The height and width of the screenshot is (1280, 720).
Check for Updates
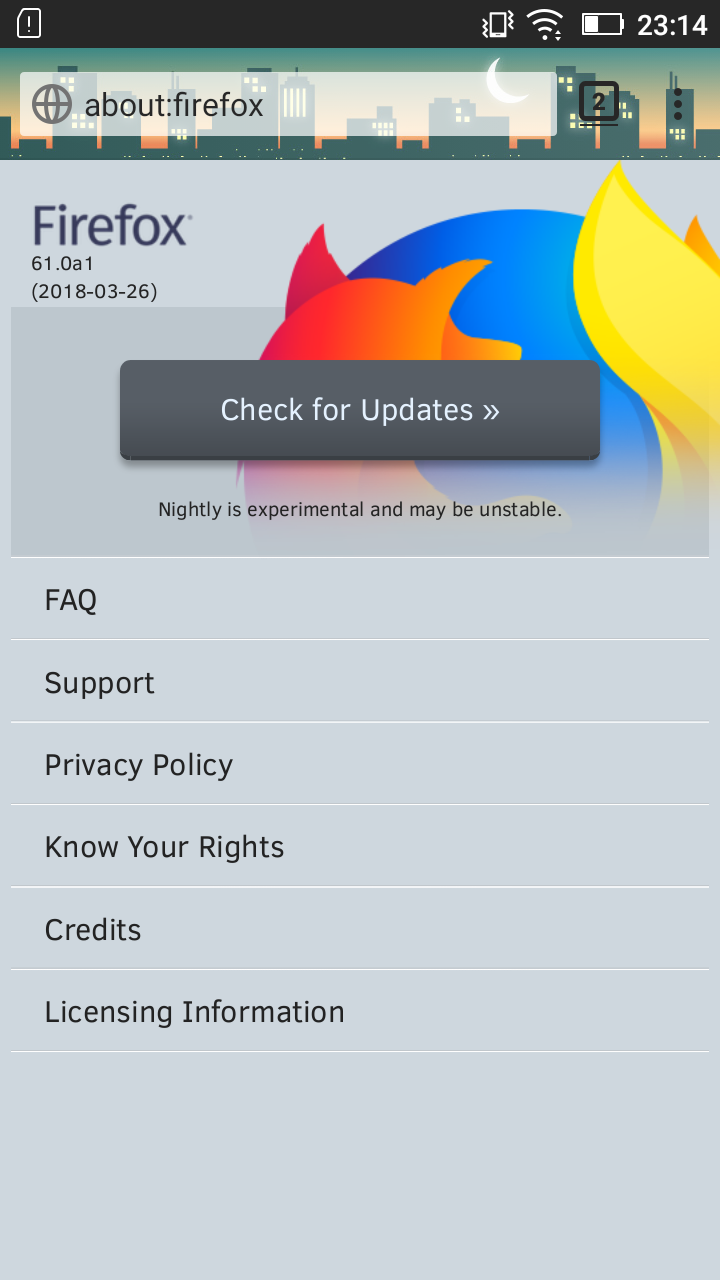[360, 410]
